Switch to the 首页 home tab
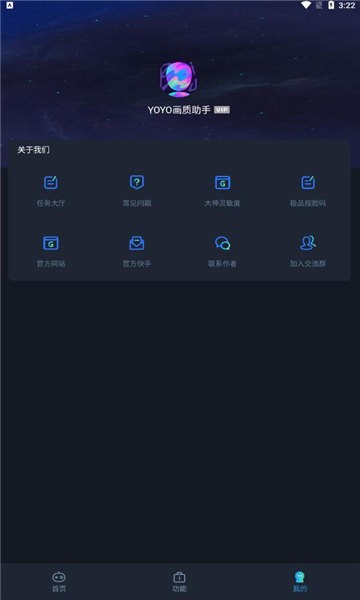360x600 pixels. [59, 582]
